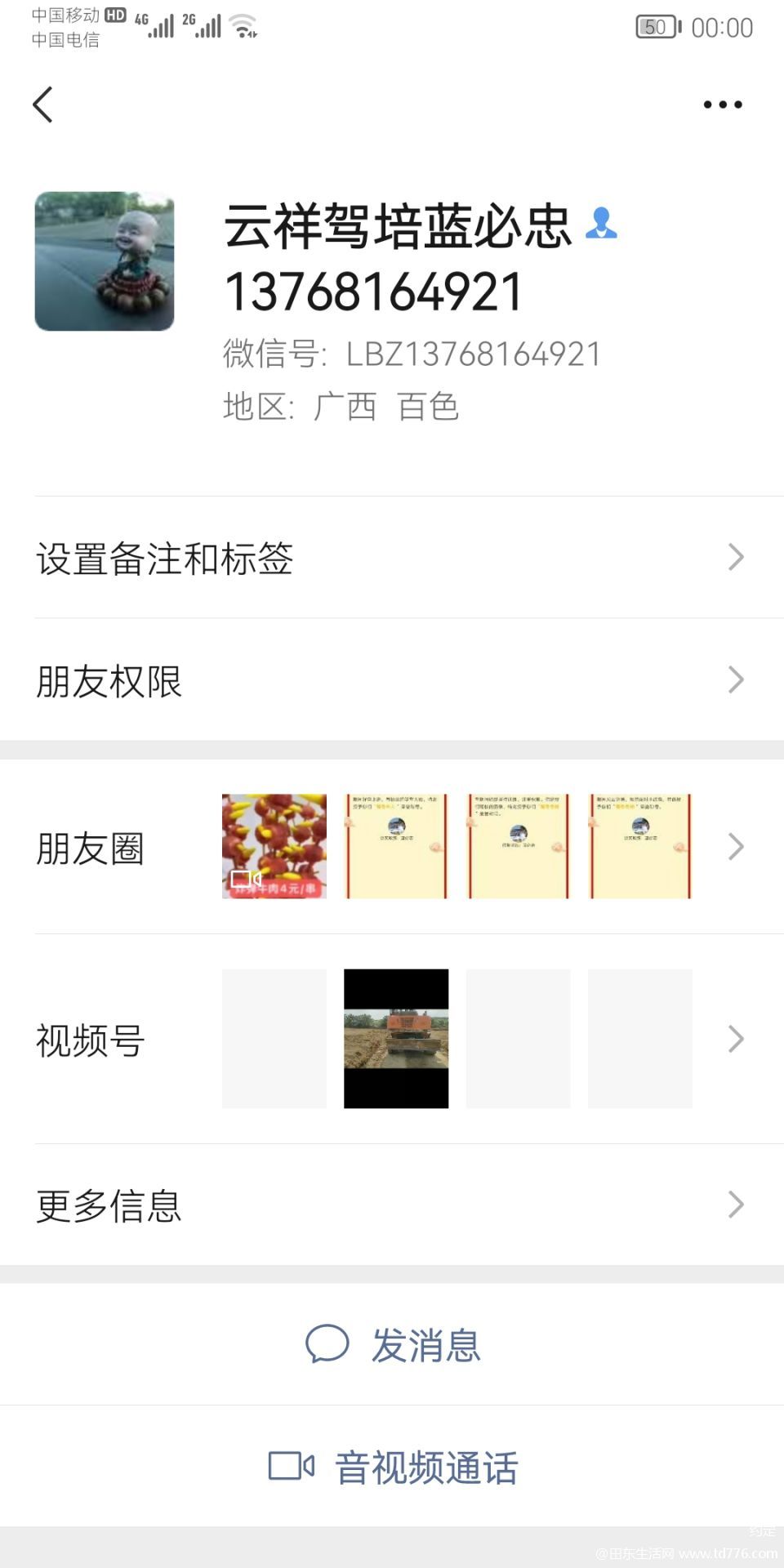This screenshot has height=1568, width=784.
Task: View the contact's profile avatar
Action: click(x=105, y=261)
